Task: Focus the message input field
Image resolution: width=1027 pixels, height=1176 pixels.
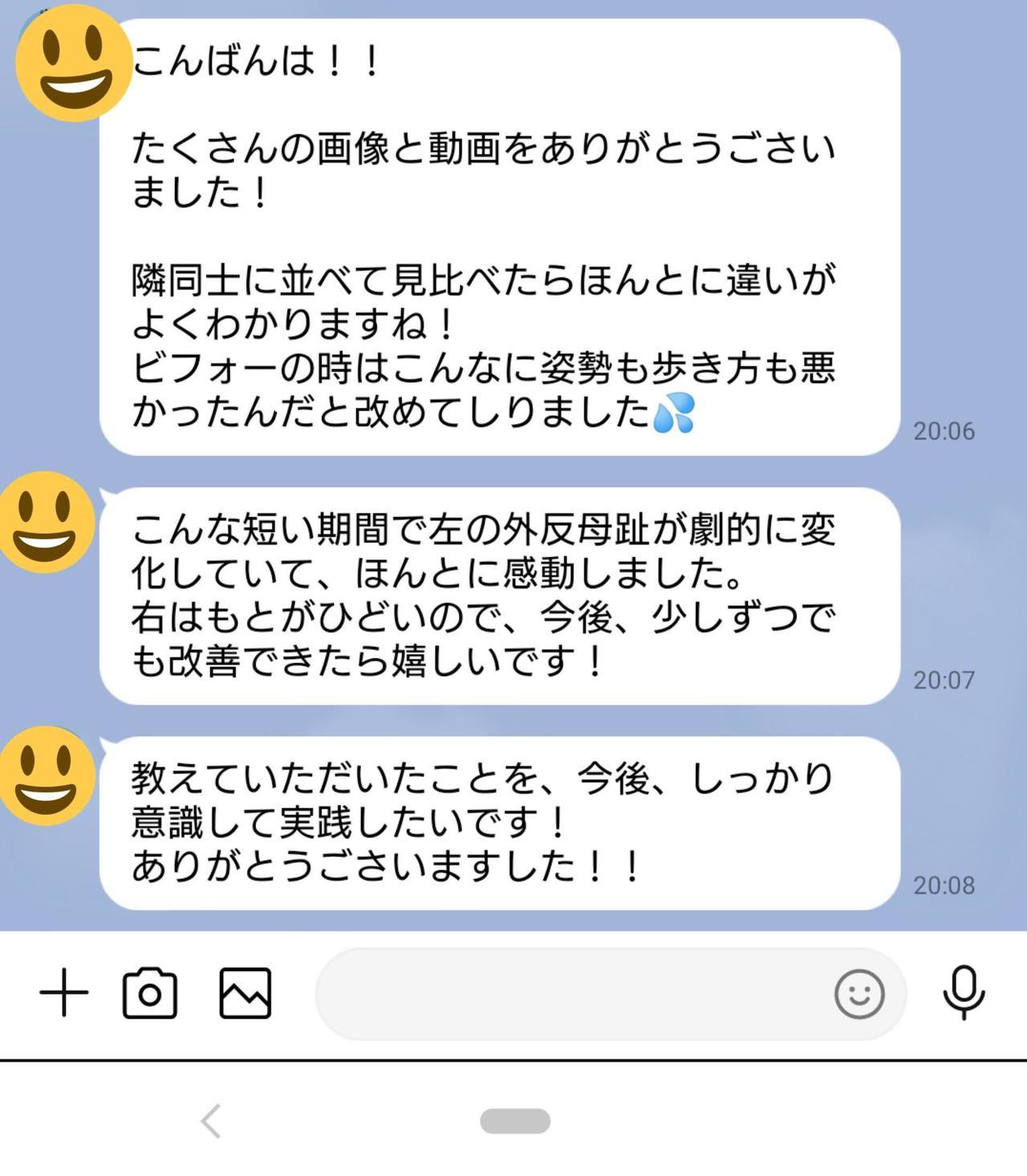Action: pos(570,994)
